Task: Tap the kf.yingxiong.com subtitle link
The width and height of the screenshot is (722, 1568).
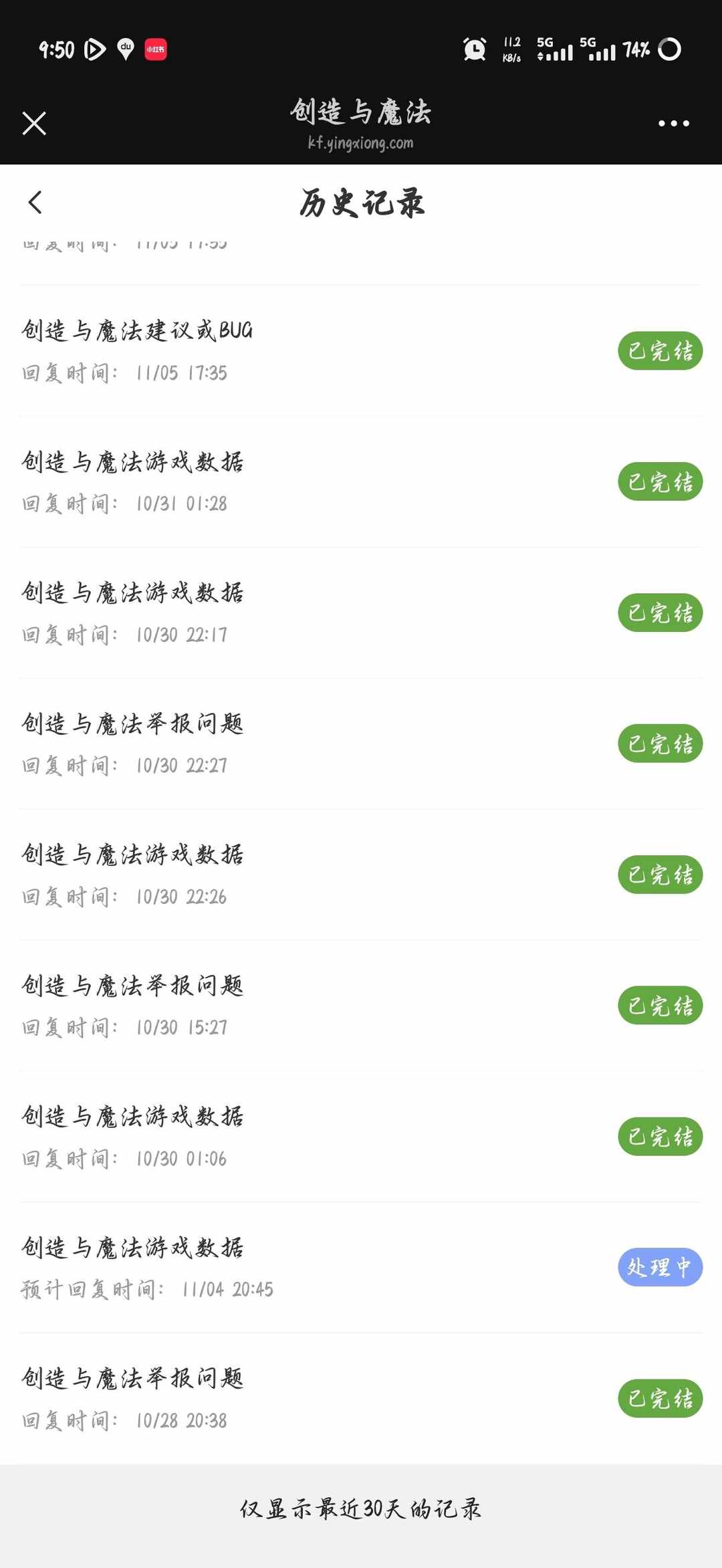Action: pyautogui.click(x=360, y=142)
